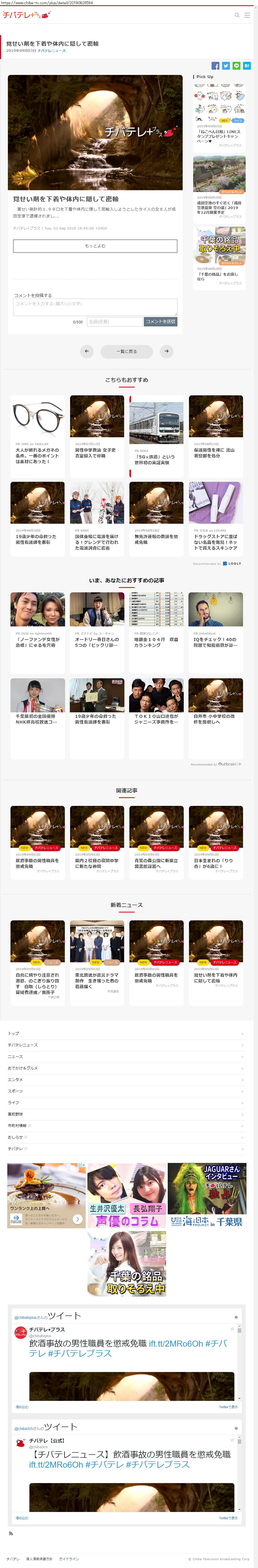Viewport: 258px width, 1568px height.
Task: Tap the もっとよむ button
Action: [x=95, y=246]
